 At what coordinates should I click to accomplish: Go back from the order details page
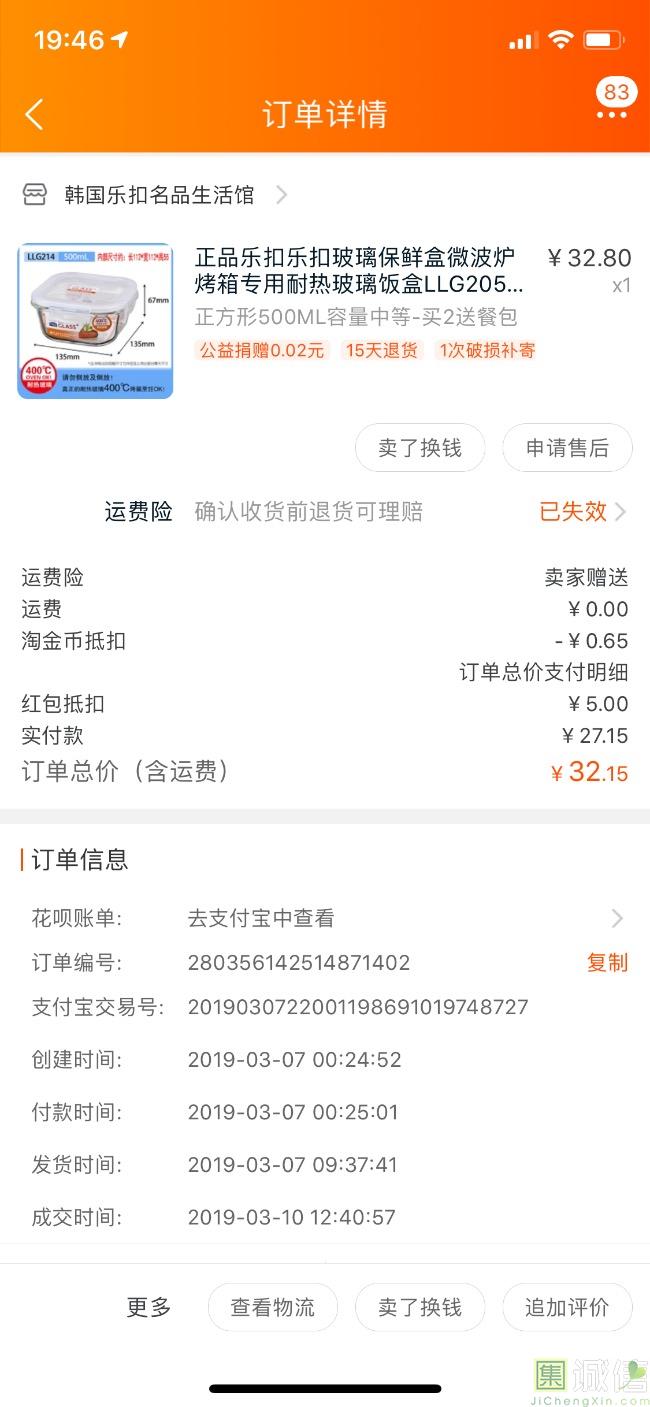click(34, 114)
